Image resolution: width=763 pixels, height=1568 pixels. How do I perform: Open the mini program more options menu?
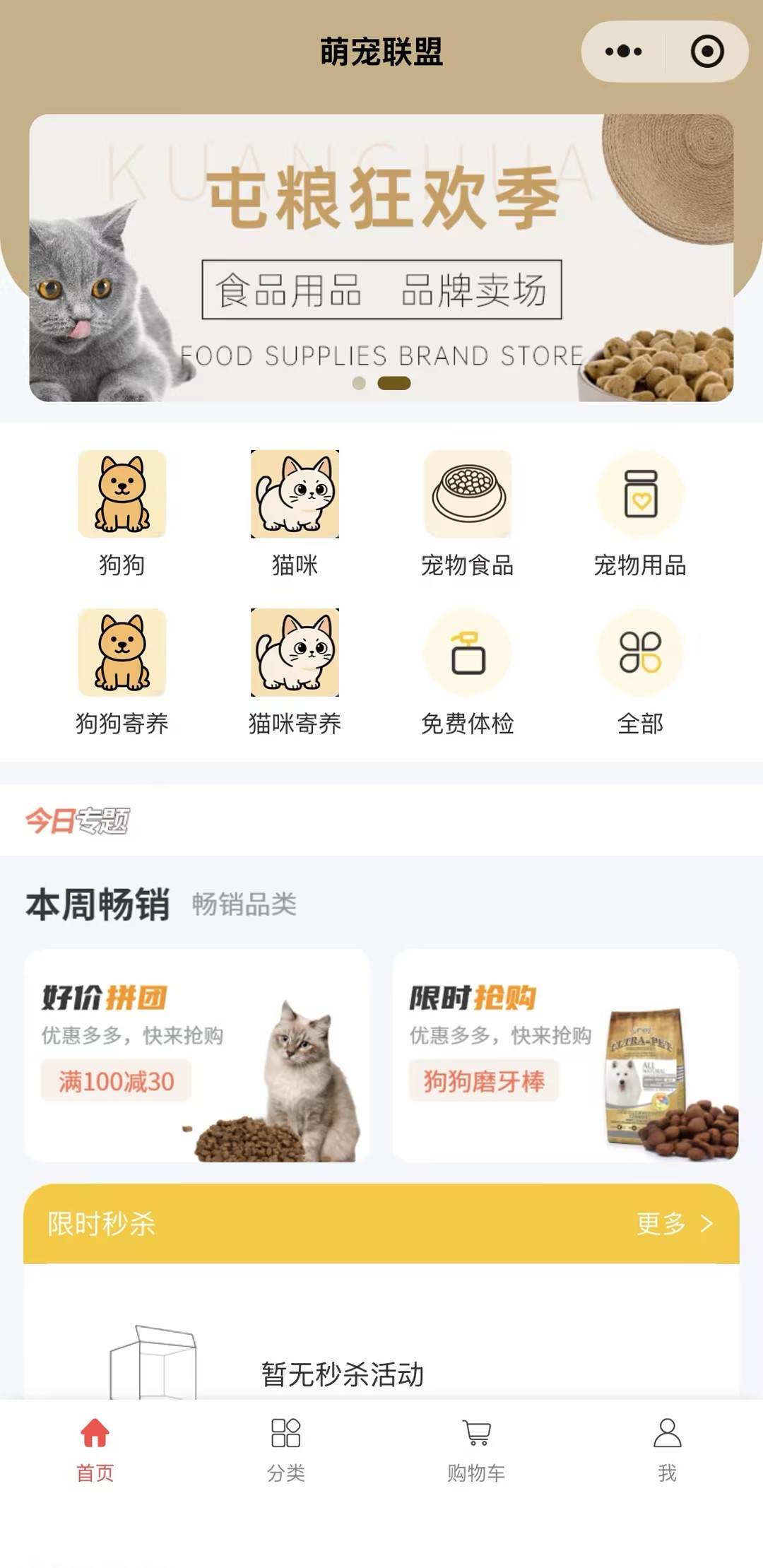pyautogui.click(x=624, y=52)
